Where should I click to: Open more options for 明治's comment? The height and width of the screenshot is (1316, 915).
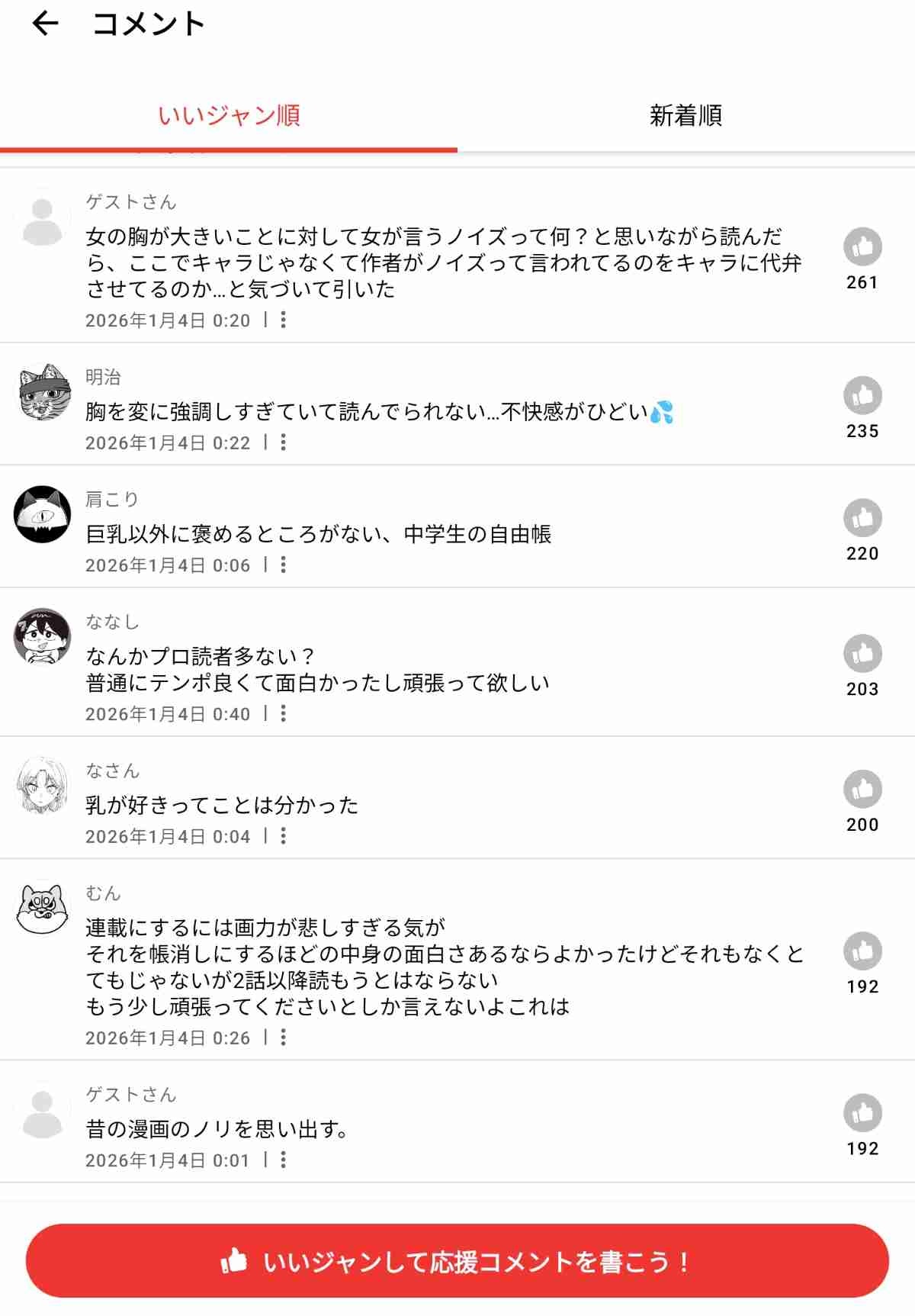(x=284, y=442)
